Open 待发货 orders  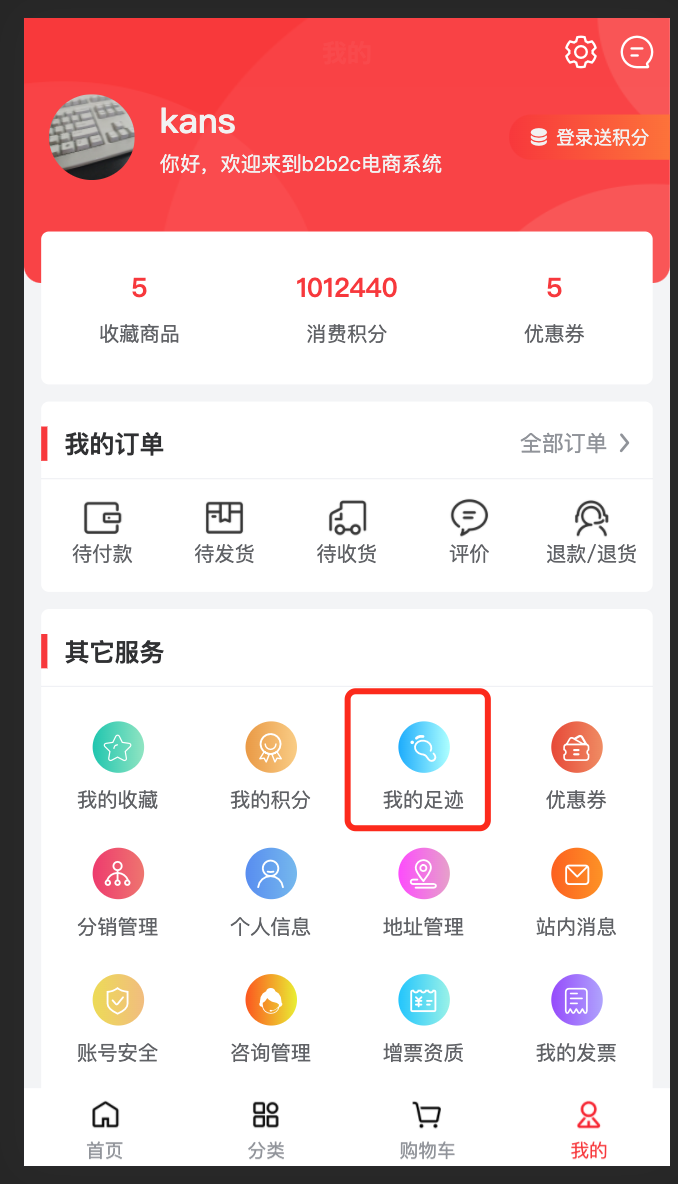coord(224,532)
